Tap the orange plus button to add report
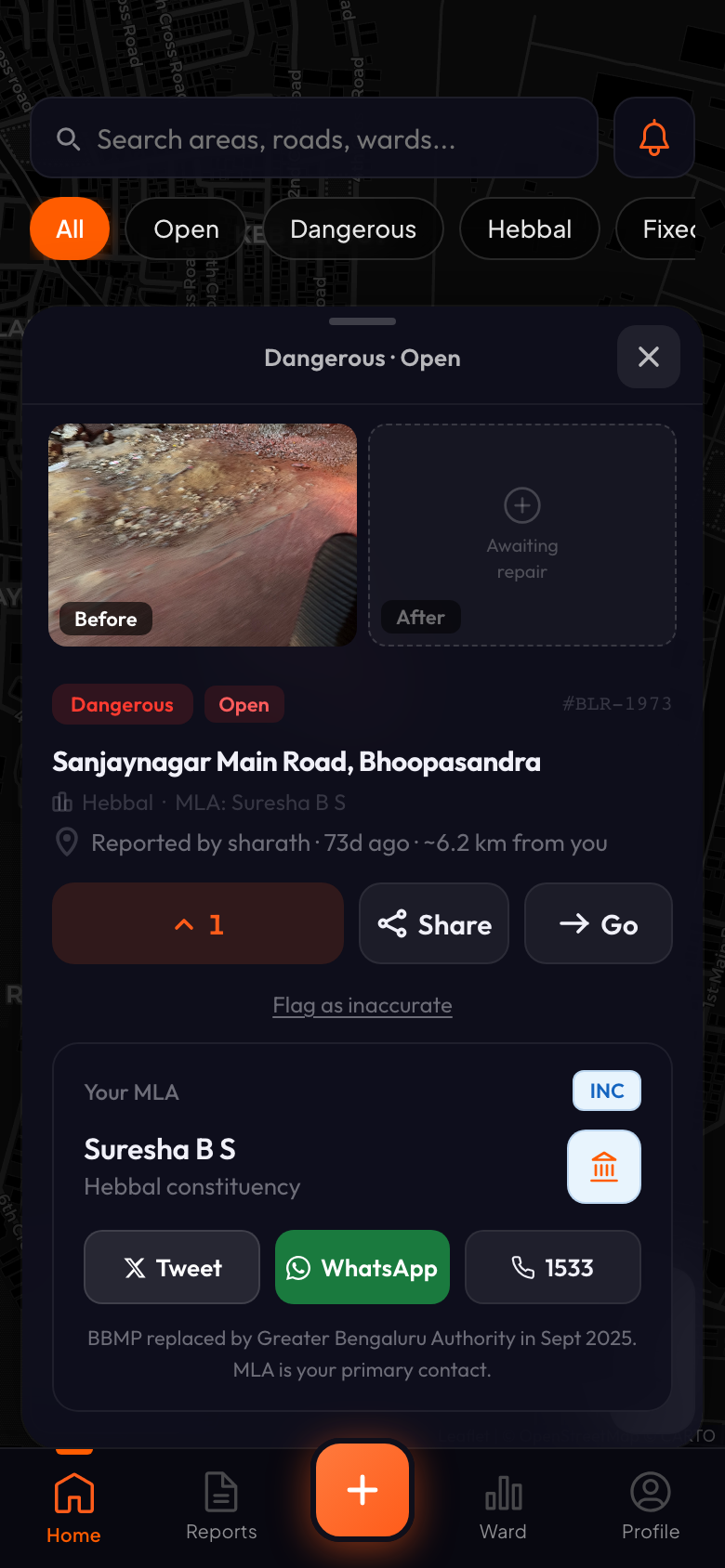The height and width of the screenshot is (1568, 725). 362,1489
